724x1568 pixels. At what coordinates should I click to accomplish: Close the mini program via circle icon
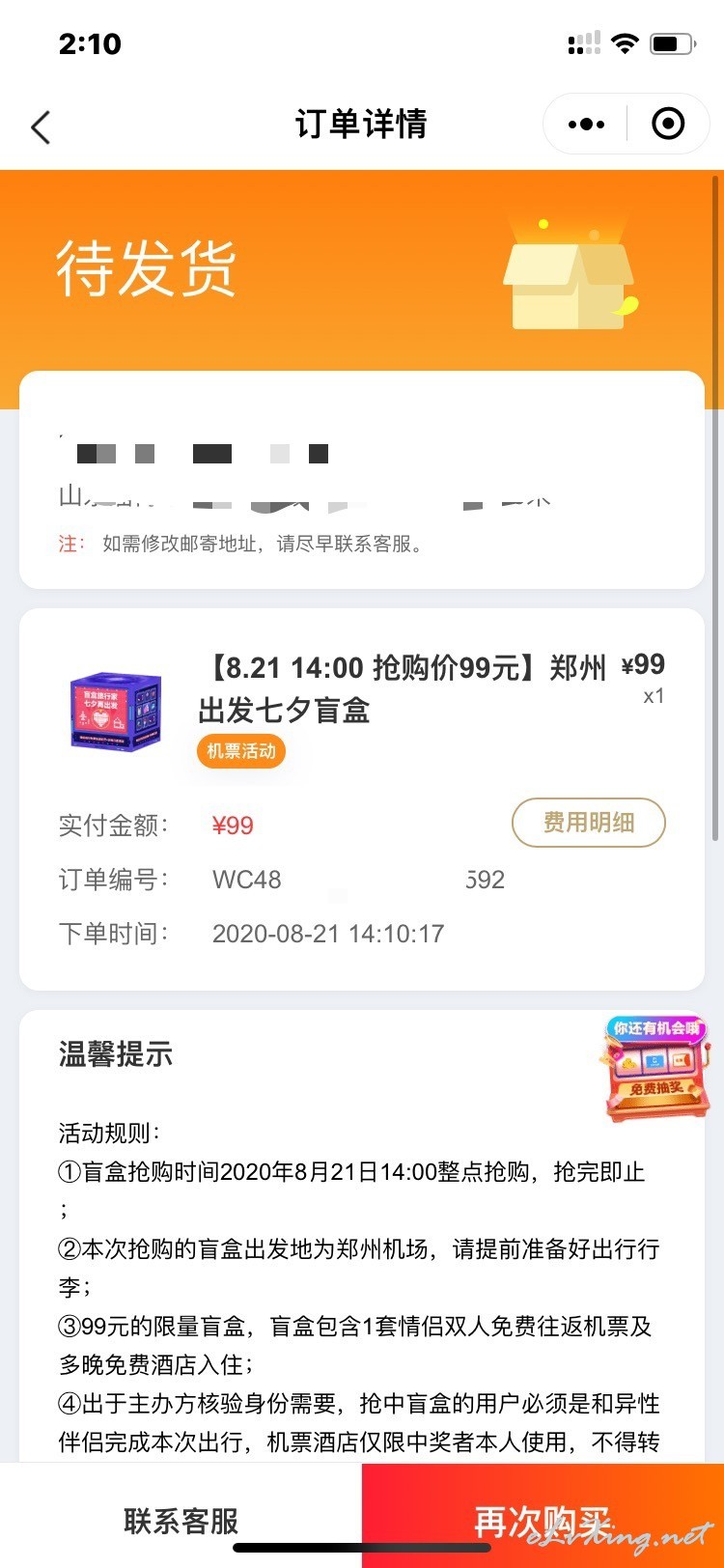(668, 125)
